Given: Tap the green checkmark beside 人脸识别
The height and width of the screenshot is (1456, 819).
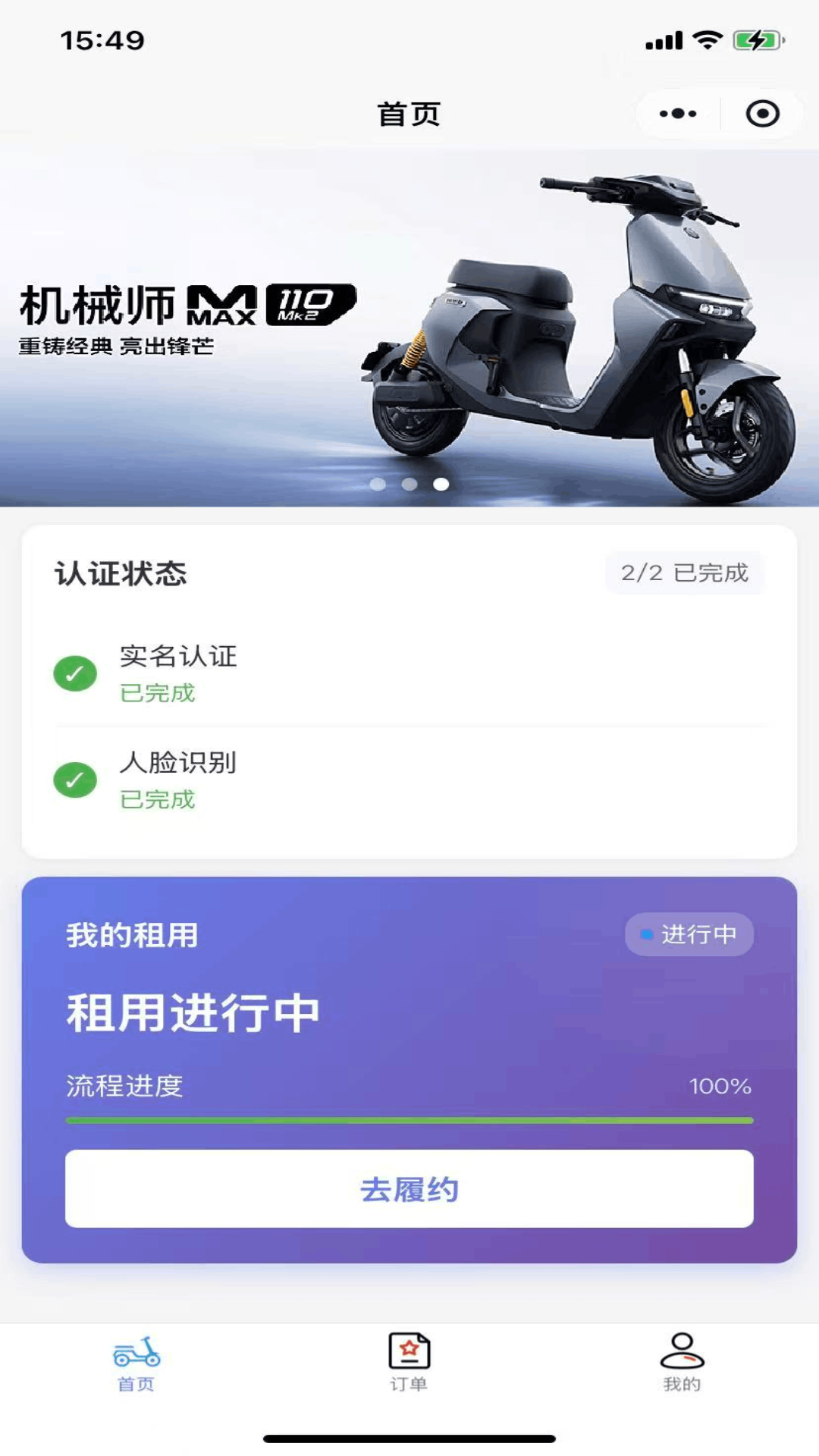Looking at the screenshot, I should 77,781.
